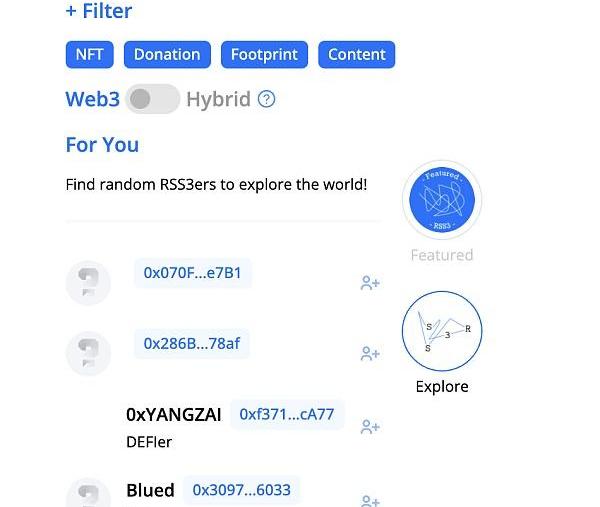Select the NFT filter chip
This screenshot has width=600, height=507.
(x=89, y=55)
